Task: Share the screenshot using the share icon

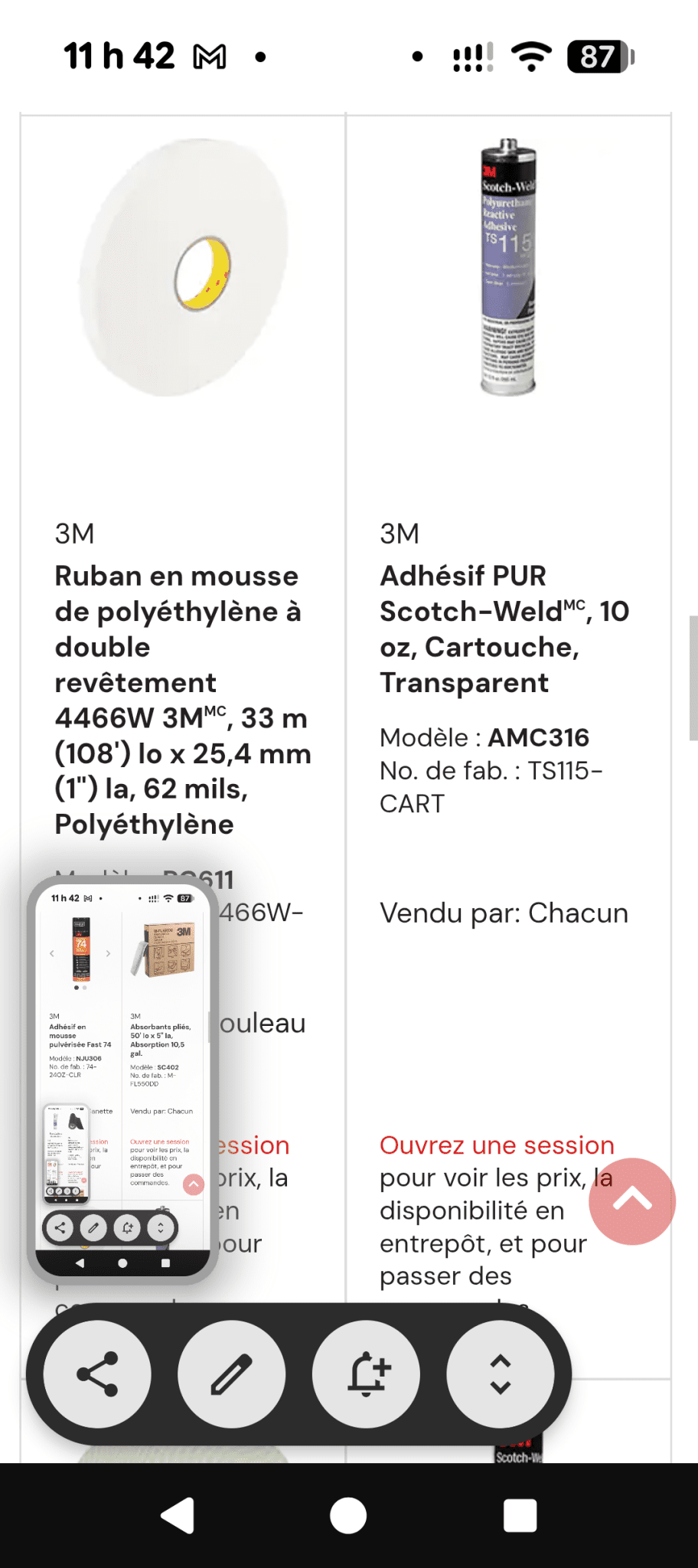Action: 97,1373
